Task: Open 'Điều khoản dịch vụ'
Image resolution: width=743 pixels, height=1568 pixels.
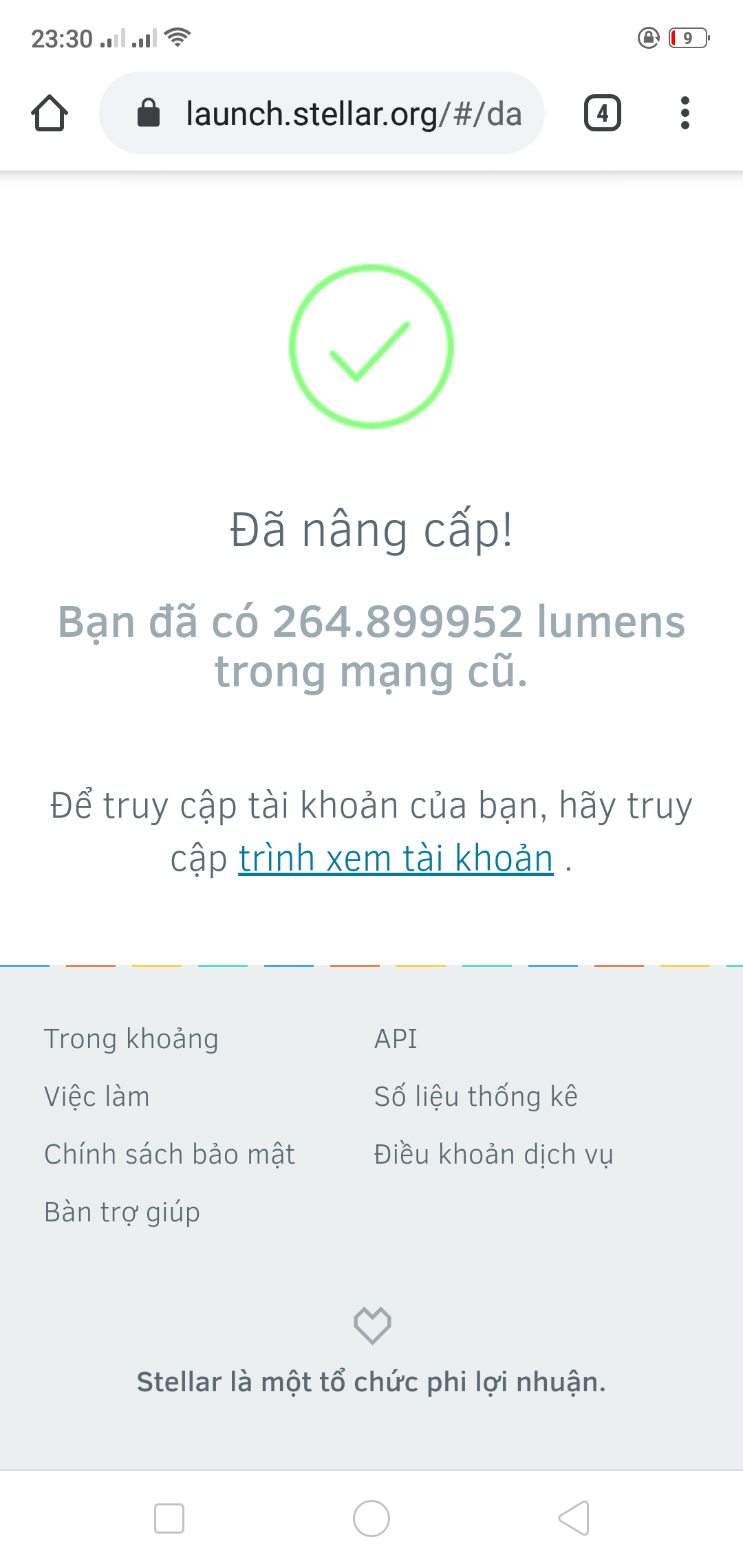Action: (493, 1154)
